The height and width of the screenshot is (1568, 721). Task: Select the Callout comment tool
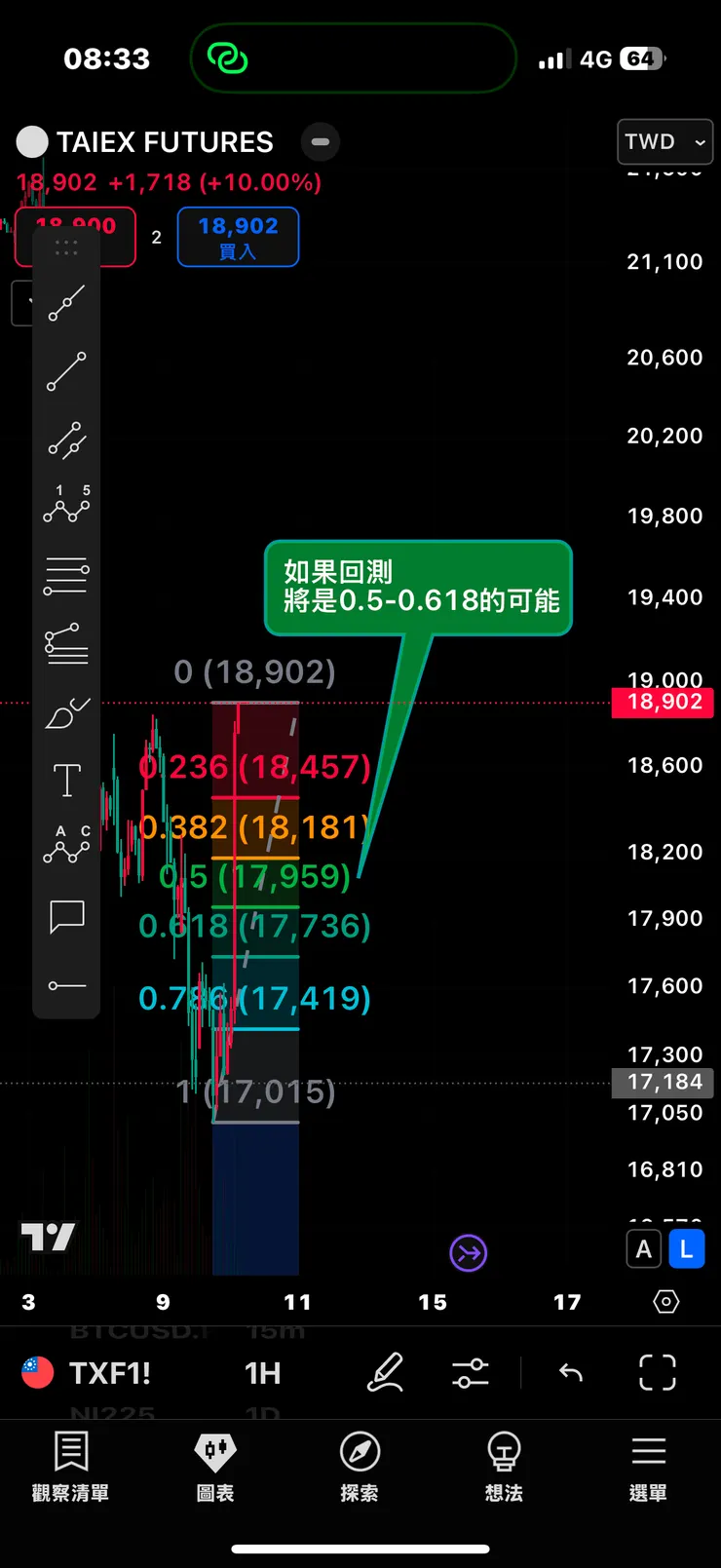coord(66,916)
